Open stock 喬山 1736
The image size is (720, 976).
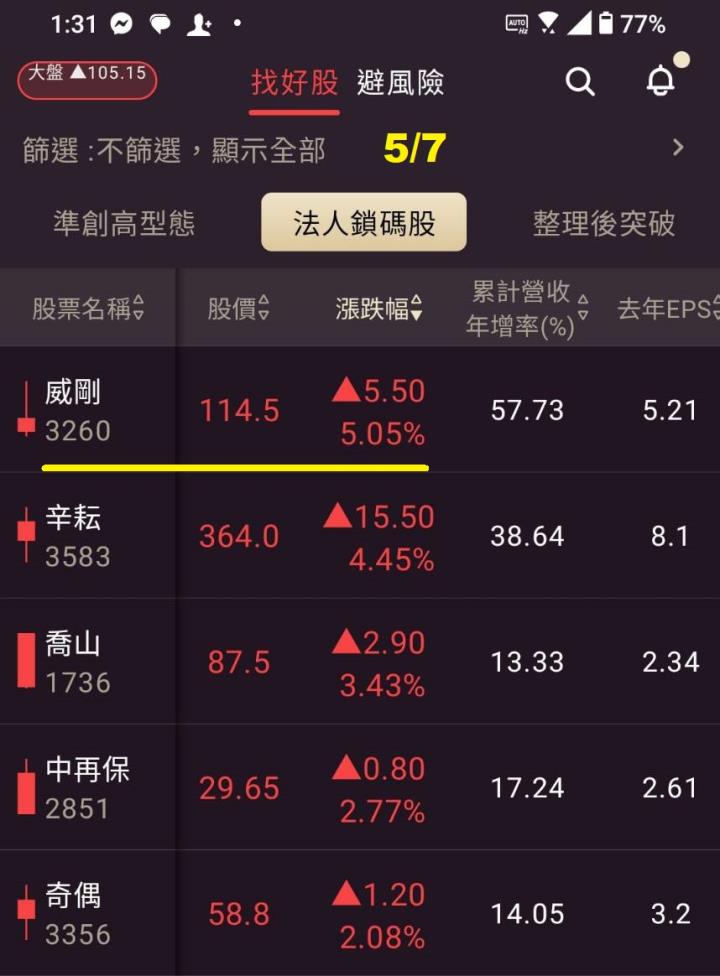click(76, 662)
